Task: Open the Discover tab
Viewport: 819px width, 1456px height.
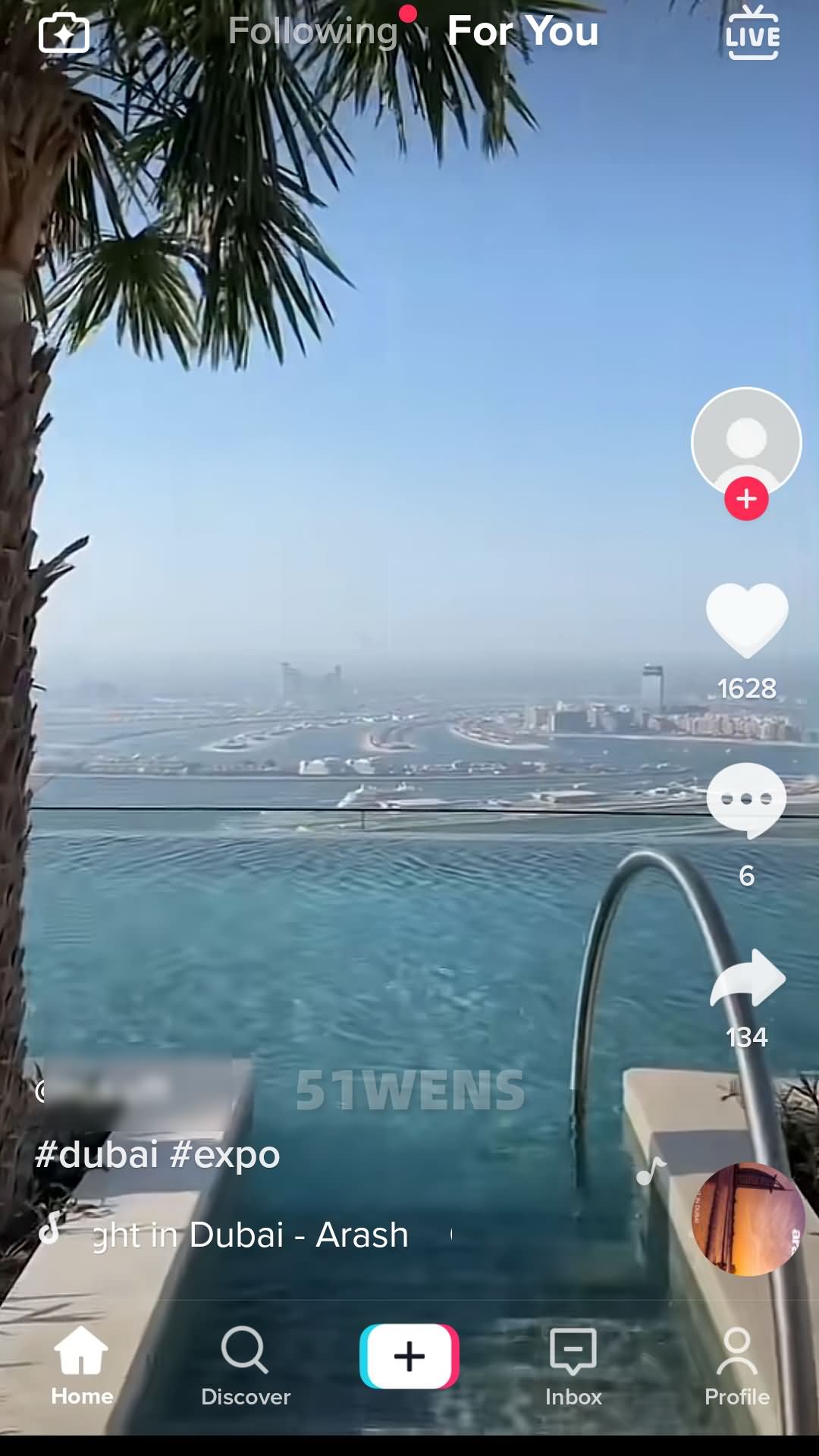Action: pyautogui.click(x=246, y=1366)
